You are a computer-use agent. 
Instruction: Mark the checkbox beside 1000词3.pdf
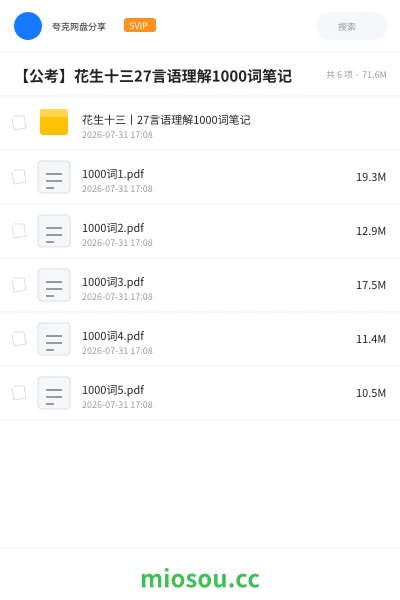pyautogui.click(x=19, y=285)
